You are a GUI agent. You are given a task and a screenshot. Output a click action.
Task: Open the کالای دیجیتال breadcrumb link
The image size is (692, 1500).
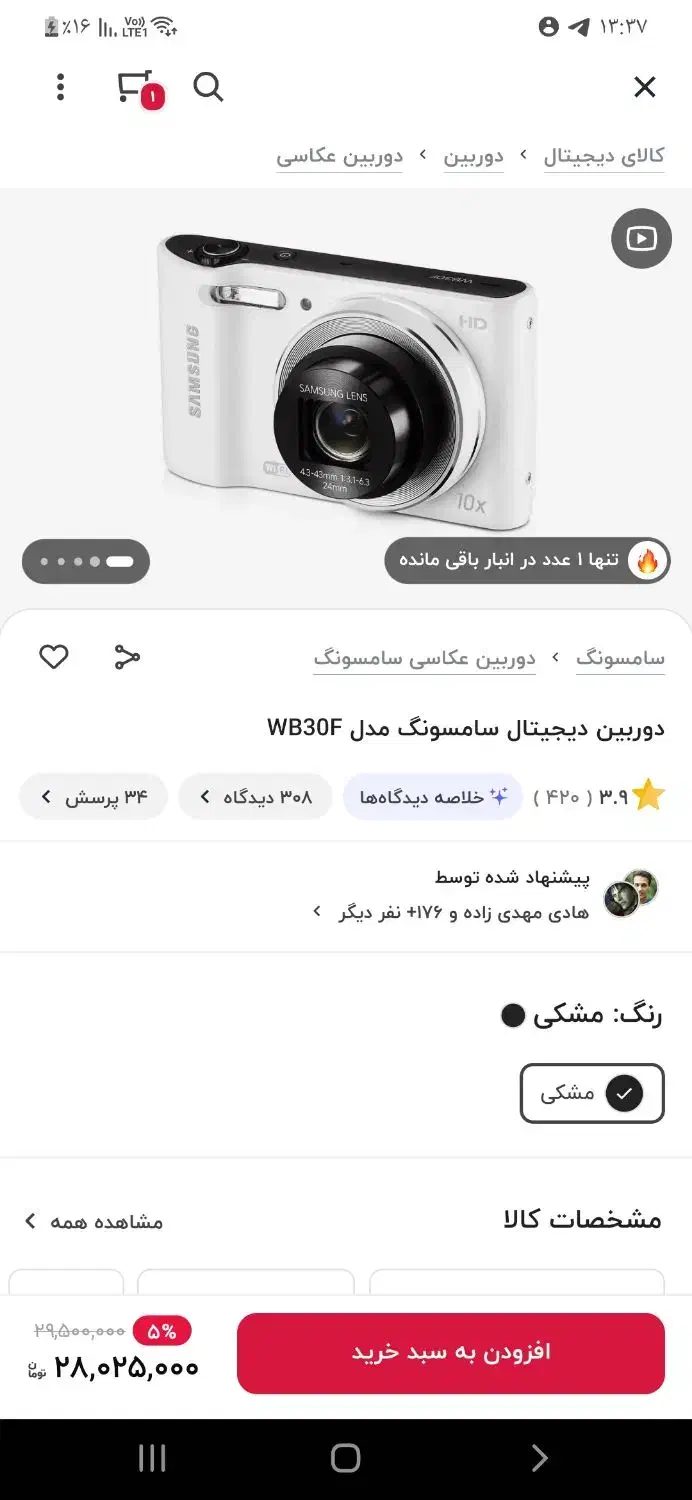(604, 156)
